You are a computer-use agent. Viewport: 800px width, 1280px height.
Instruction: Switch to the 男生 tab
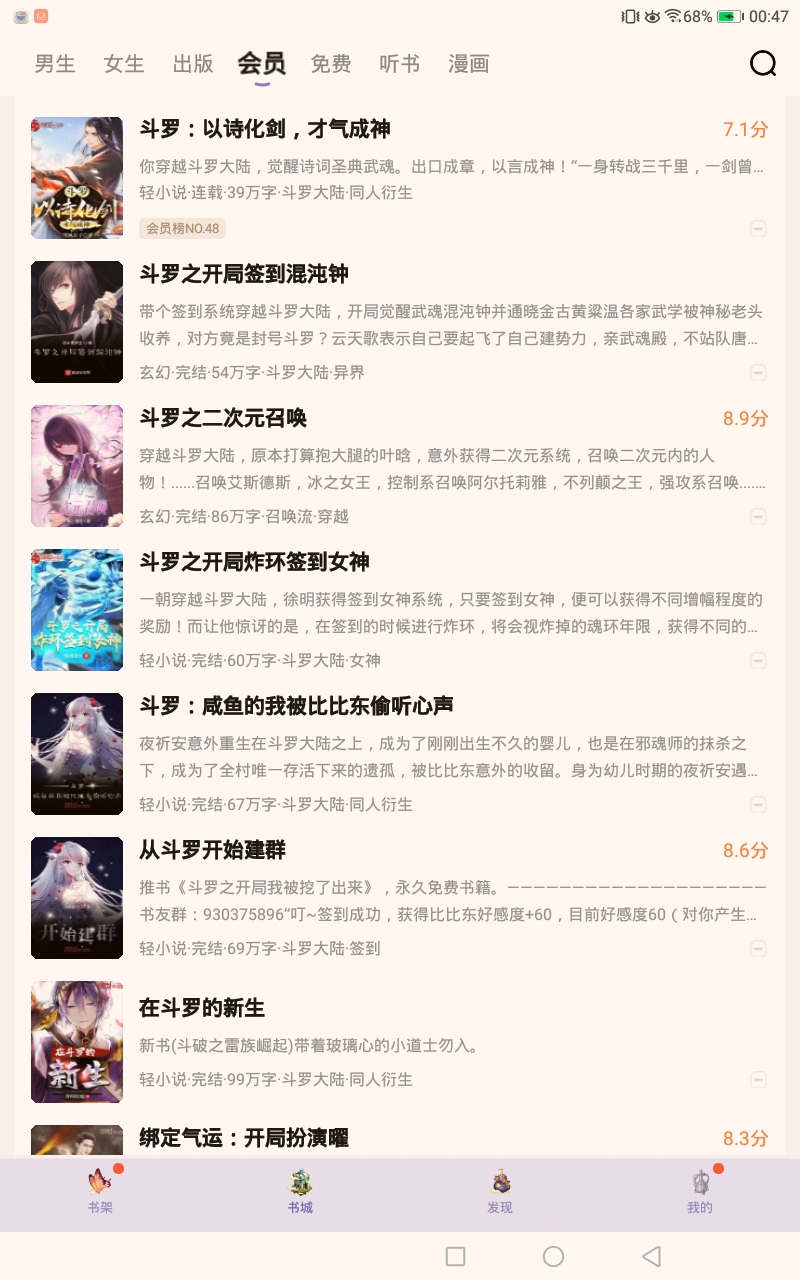(55, 64)
